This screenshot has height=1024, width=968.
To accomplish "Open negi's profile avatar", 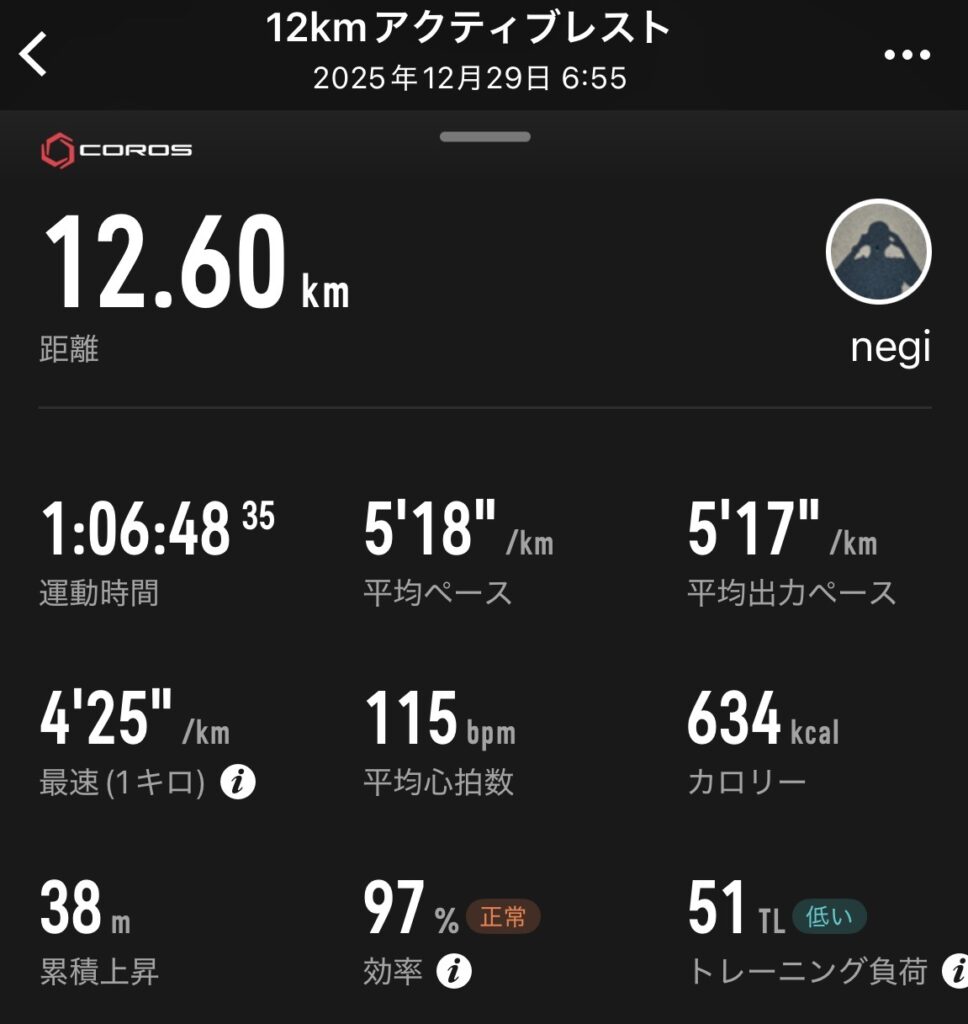I will [x=879, y=251].
